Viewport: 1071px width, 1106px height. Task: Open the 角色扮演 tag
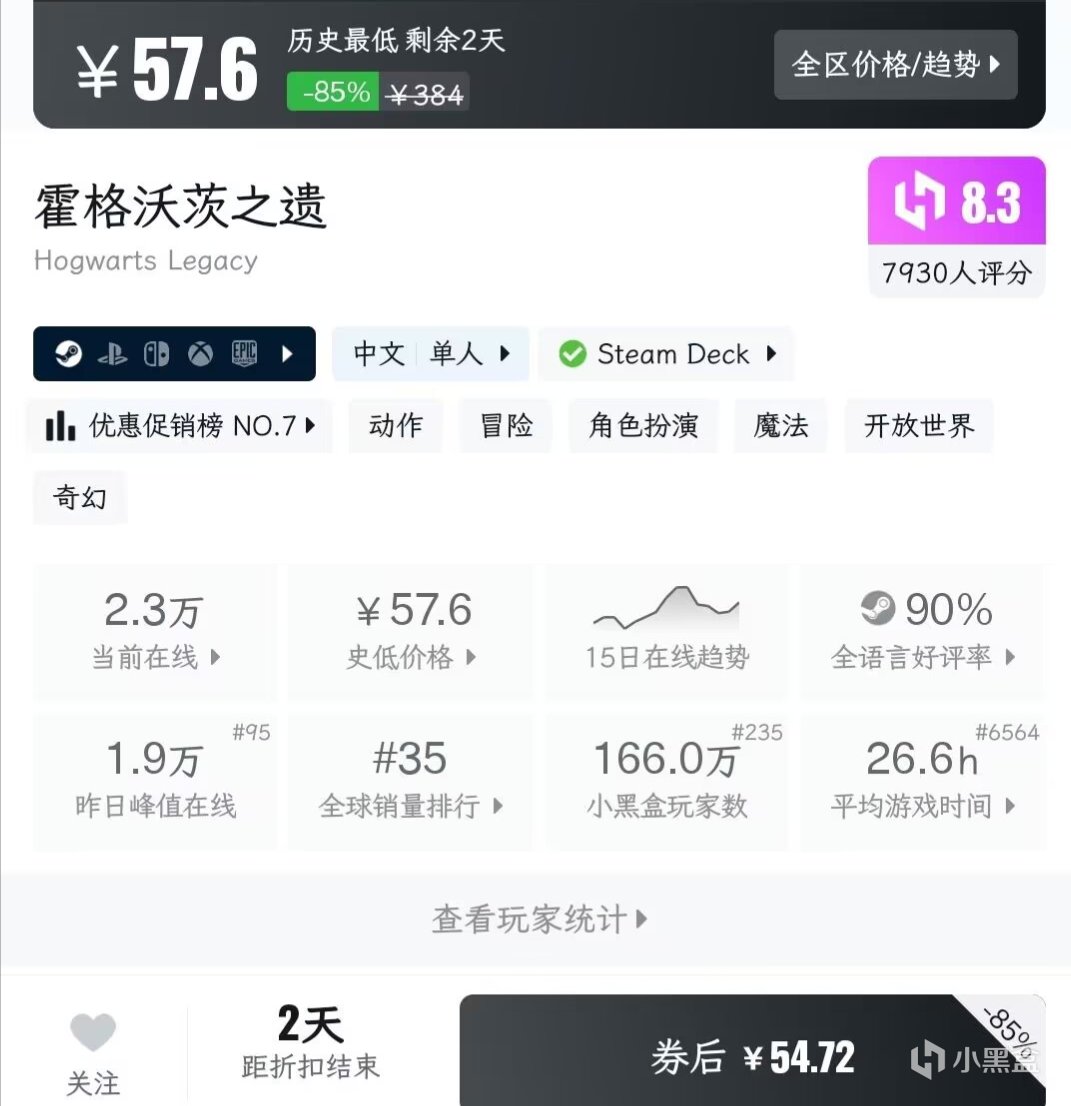pos(643,426)
